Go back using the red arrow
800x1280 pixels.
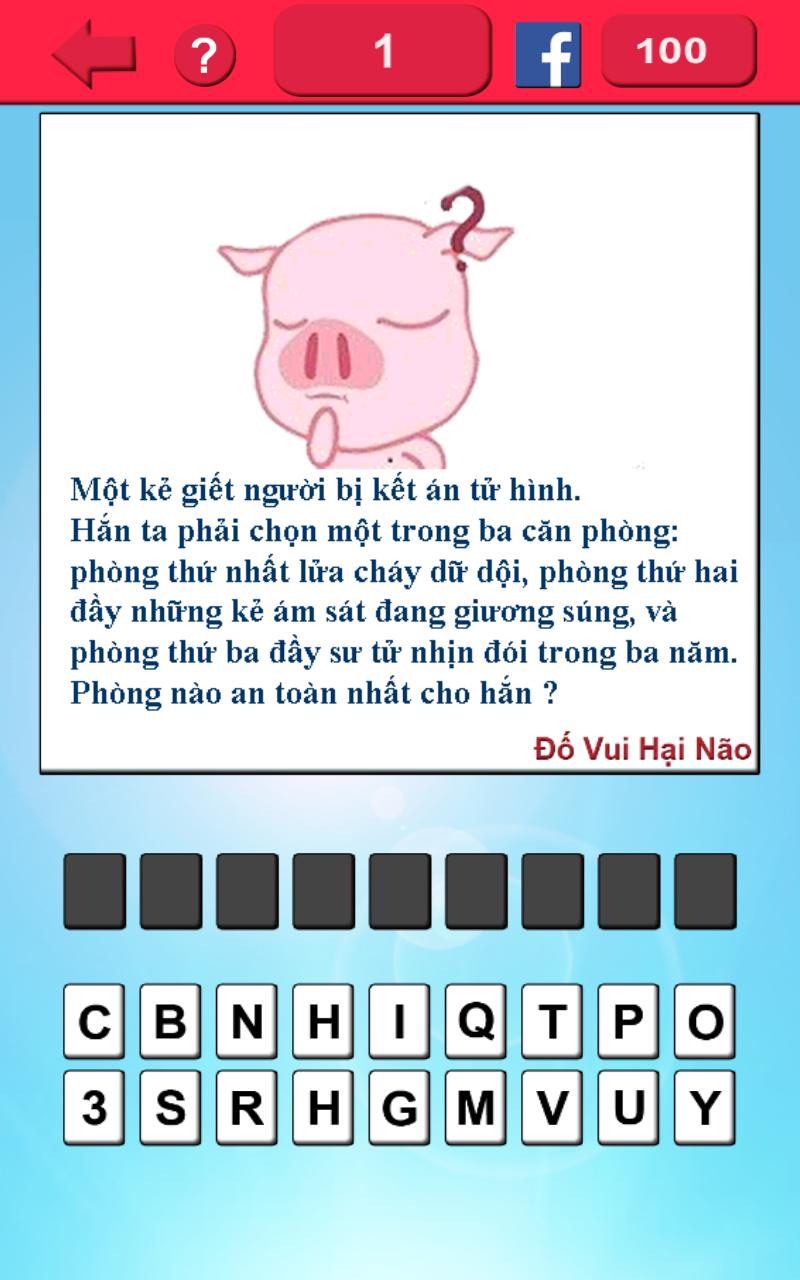pyautogui.click(x=95, y=53)
